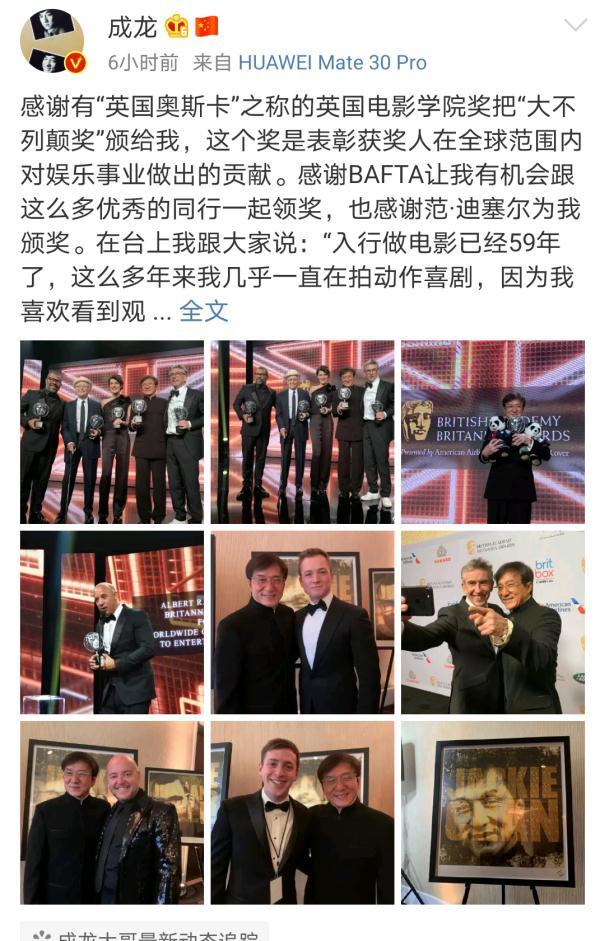Open first photo of five on stage
The width and height of the screenshot is (600, 941).
coord(112,431)
